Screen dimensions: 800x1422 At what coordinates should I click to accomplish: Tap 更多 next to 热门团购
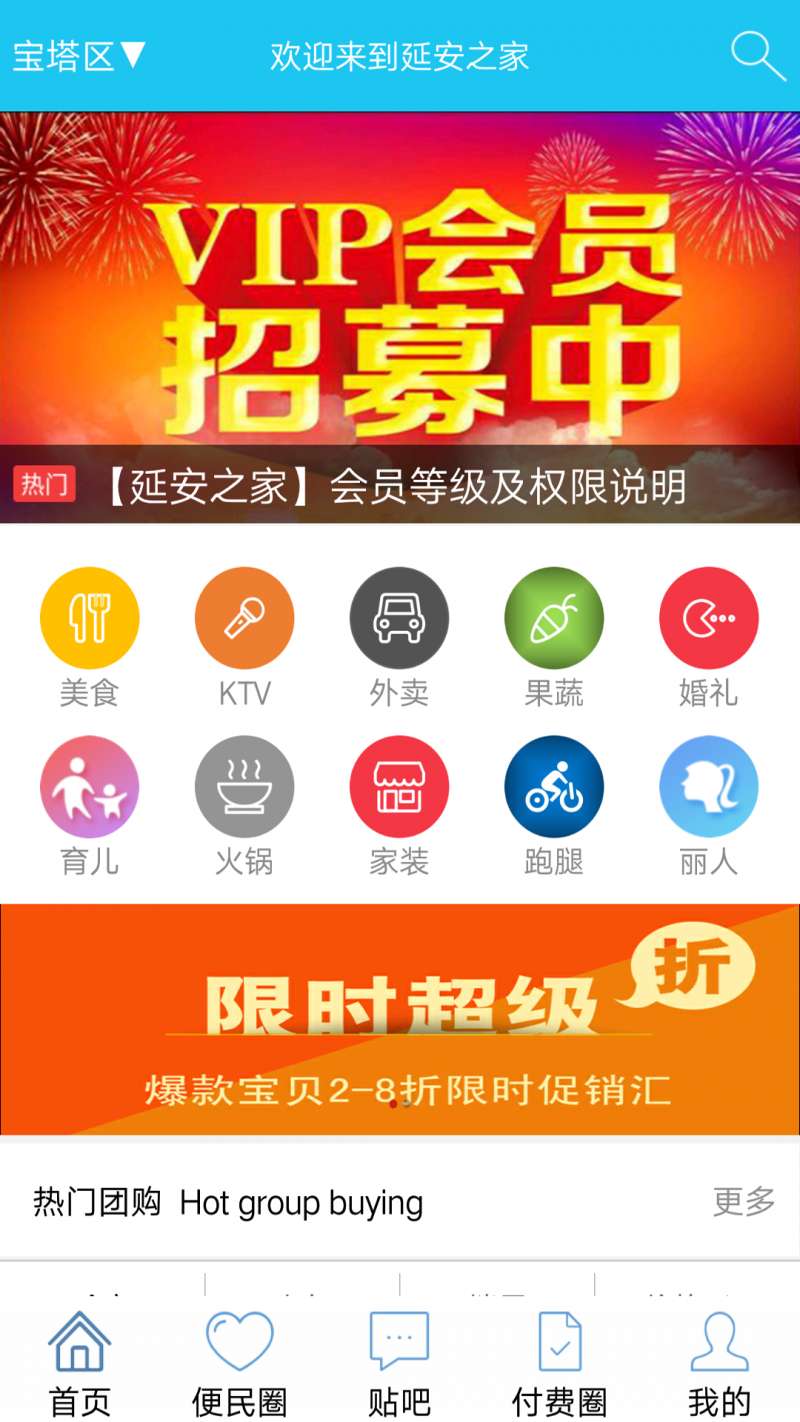pyautogui.click(x=744, y=1201)
